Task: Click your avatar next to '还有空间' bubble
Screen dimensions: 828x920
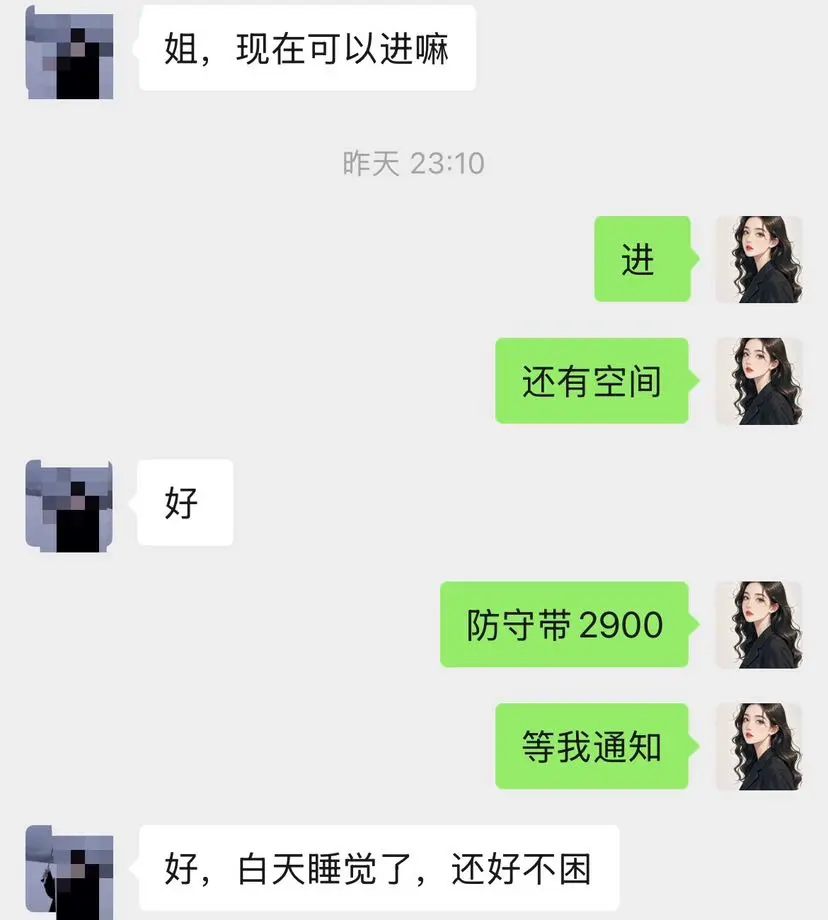Action: 760,380
